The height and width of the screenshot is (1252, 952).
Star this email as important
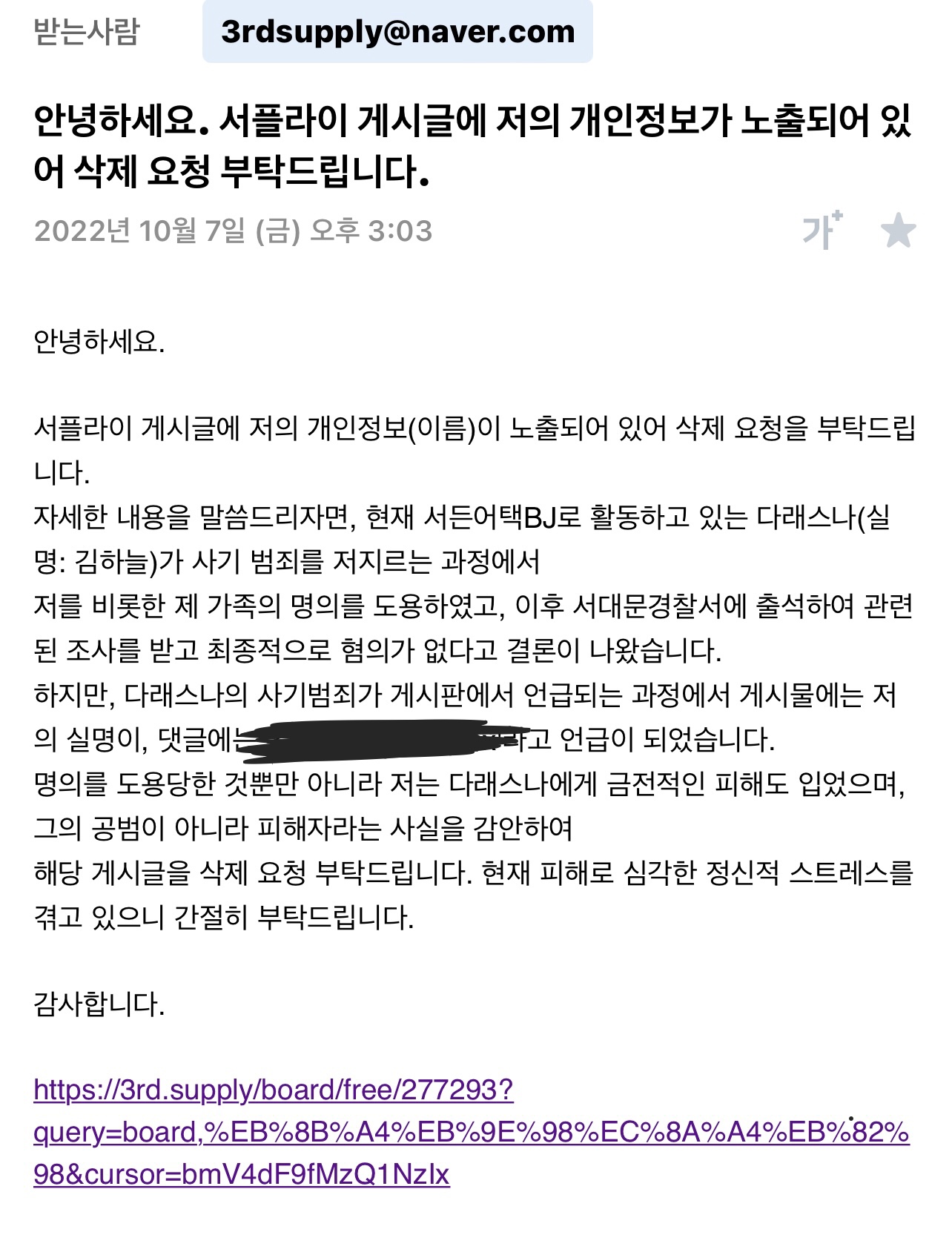[898, 231]
